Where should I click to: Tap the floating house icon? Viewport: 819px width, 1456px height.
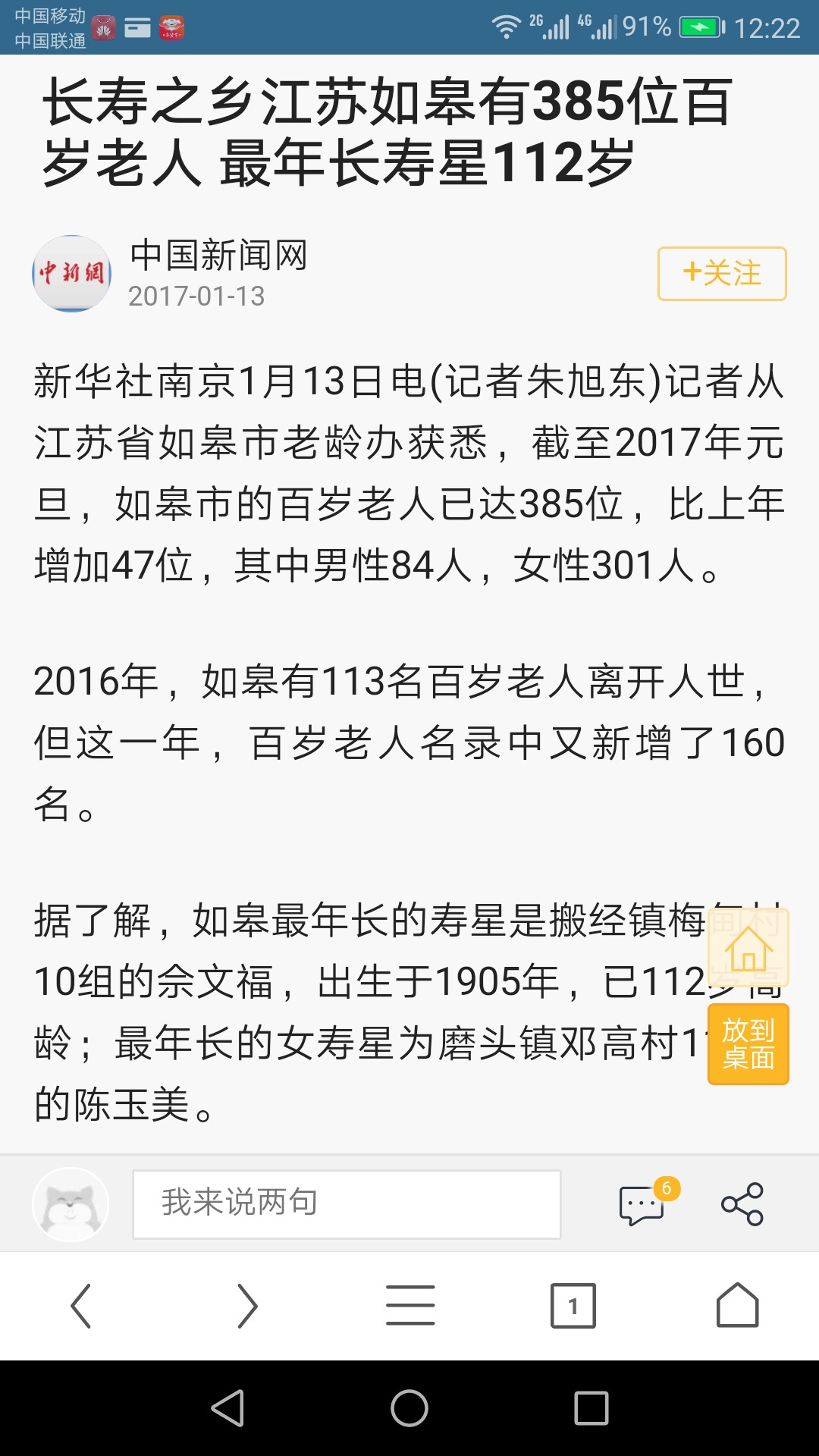point(748,947)
